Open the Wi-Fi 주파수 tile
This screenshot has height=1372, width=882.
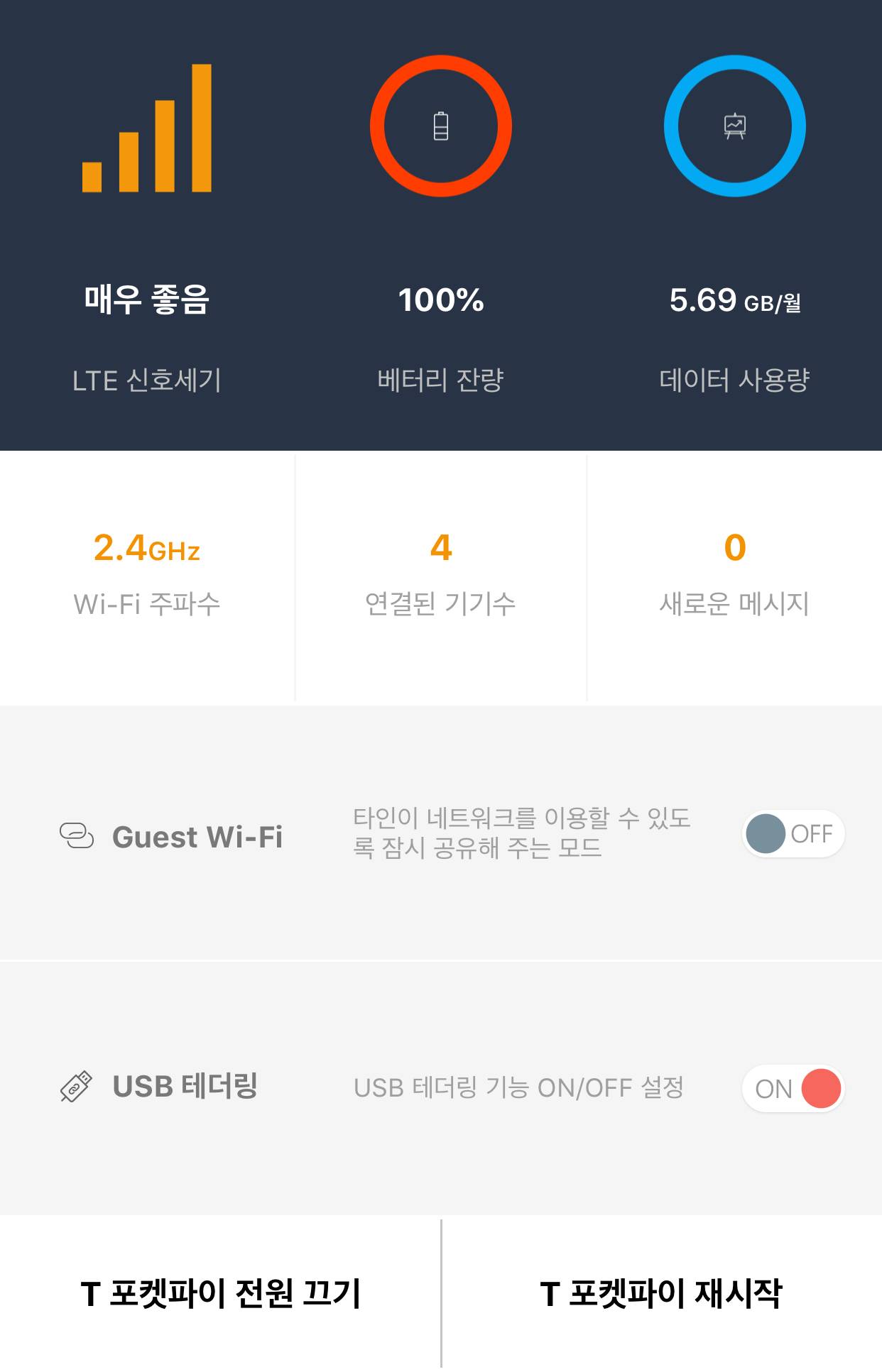click(x=147, y=576)
